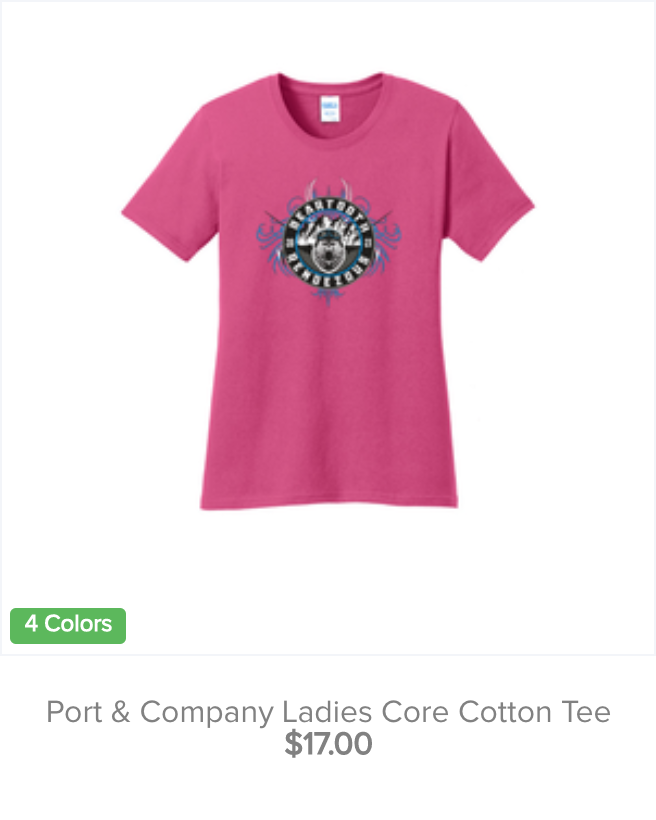656x820 pixels.
Task: Tap the 4 Colors badge
Action: (x=68, y=625)
